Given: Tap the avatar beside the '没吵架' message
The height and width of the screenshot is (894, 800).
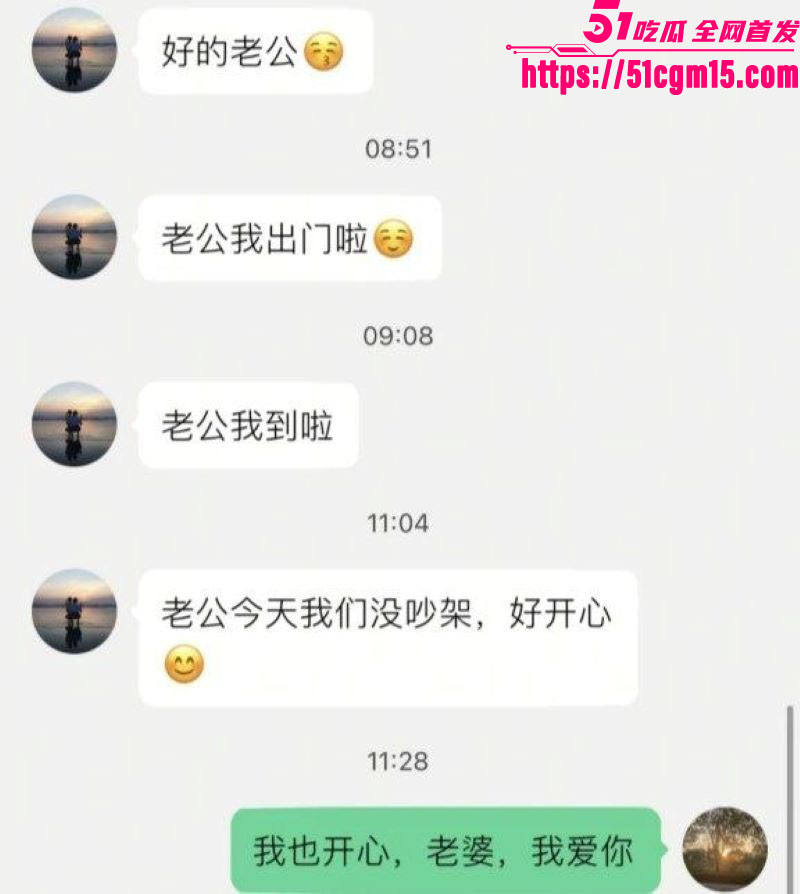Looking at the screenshot, I should [74, 612].
